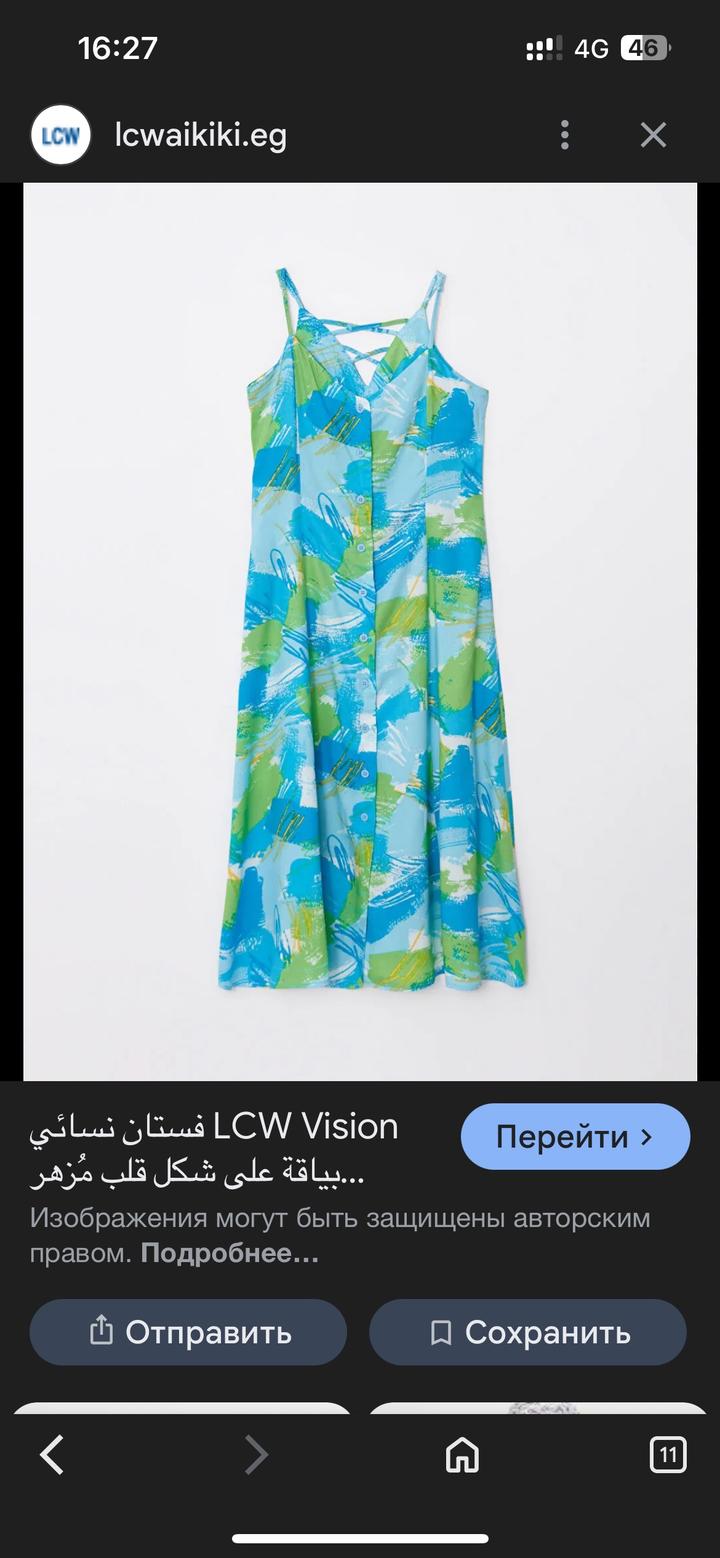
Task: Open the Подробнее copyright link
Action: pyautogui.click(x=230, y=1253)
